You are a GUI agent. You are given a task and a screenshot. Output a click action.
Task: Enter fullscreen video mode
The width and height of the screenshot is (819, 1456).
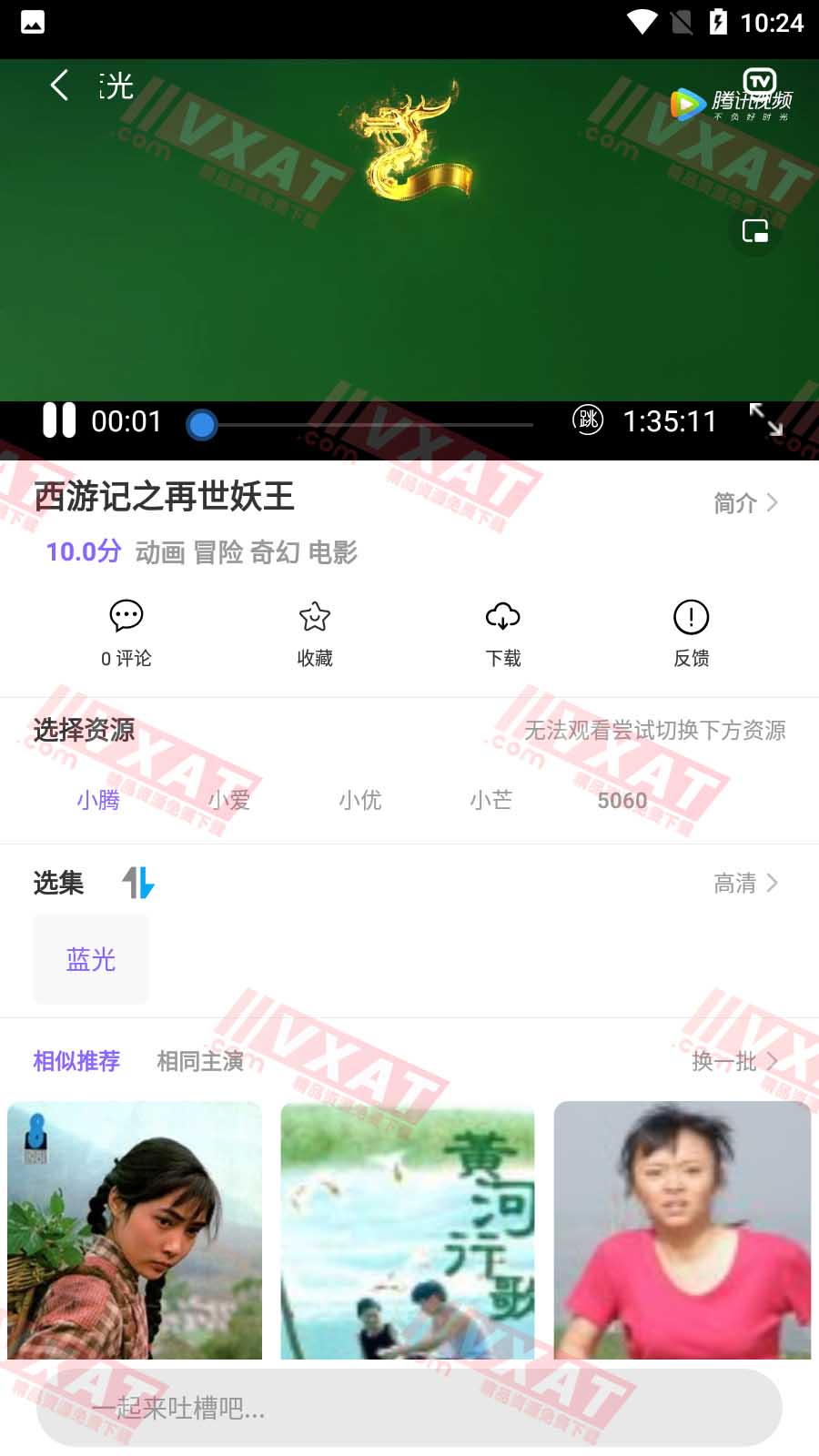point(765,420)
